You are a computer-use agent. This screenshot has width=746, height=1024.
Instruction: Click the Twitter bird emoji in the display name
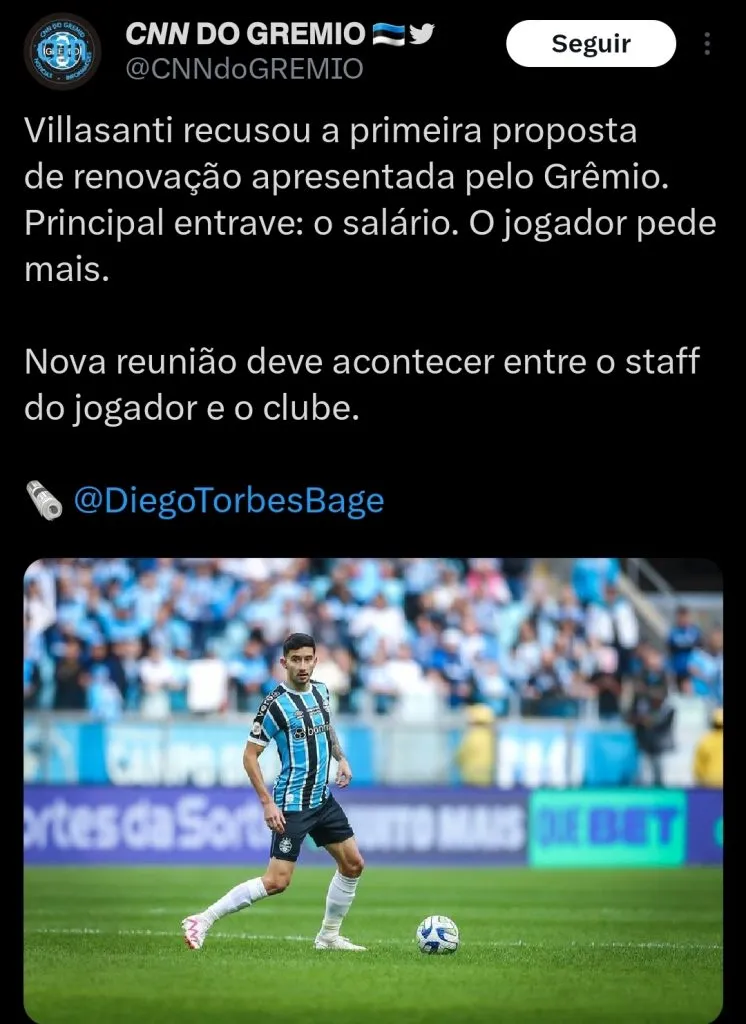tap(423, 32)
